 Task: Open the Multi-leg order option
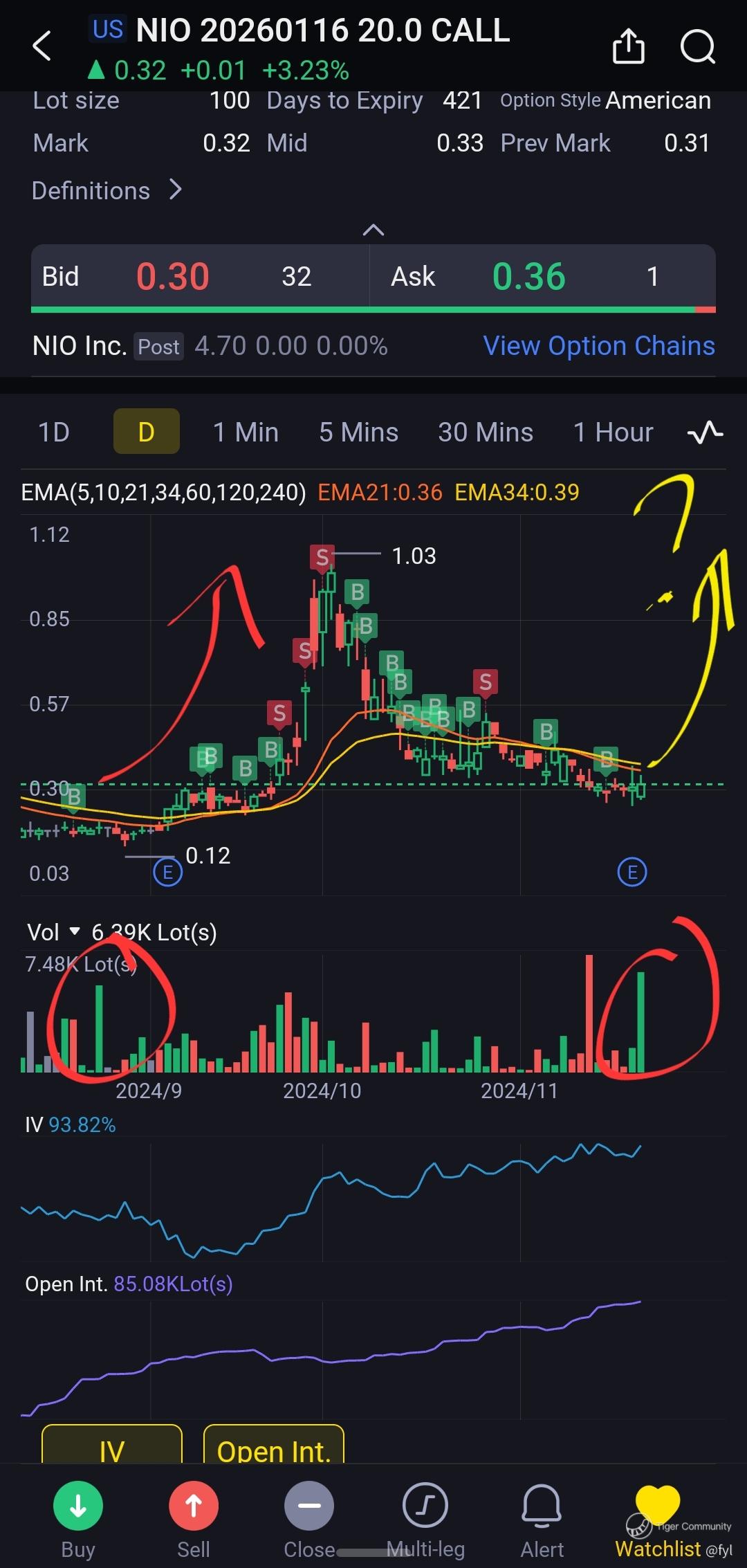tap(425, 1519)
